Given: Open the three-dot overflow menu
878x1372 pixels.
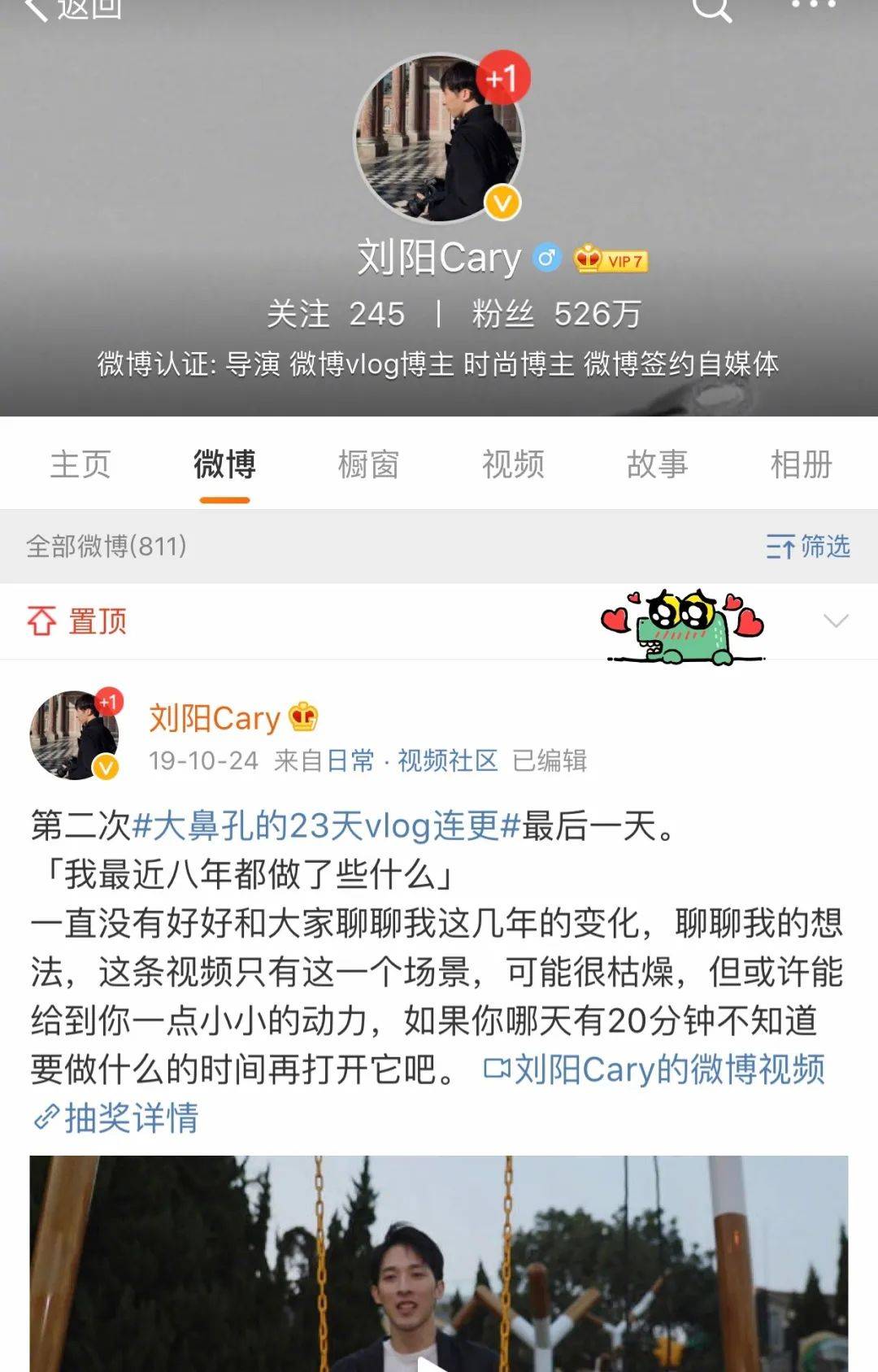Looking at the screenshot, I should pos(813,5).
